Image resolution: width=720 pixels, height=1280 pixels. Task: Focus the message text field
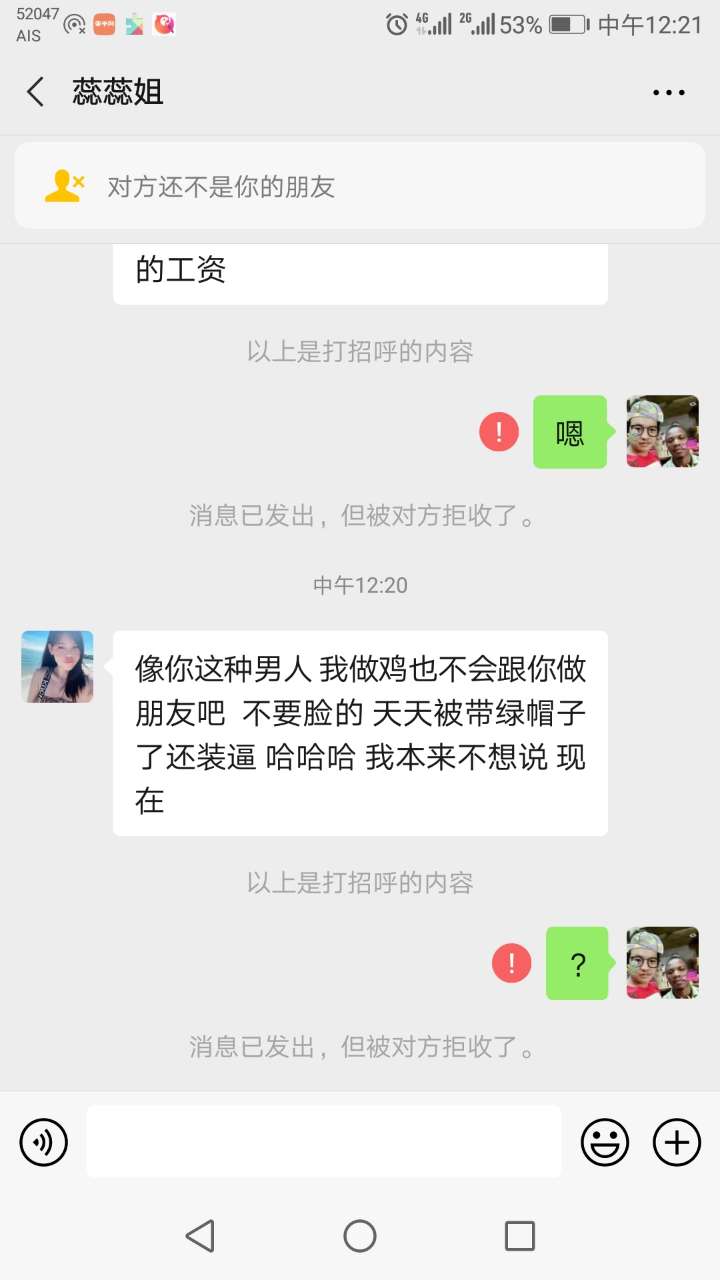[323, 1142]
